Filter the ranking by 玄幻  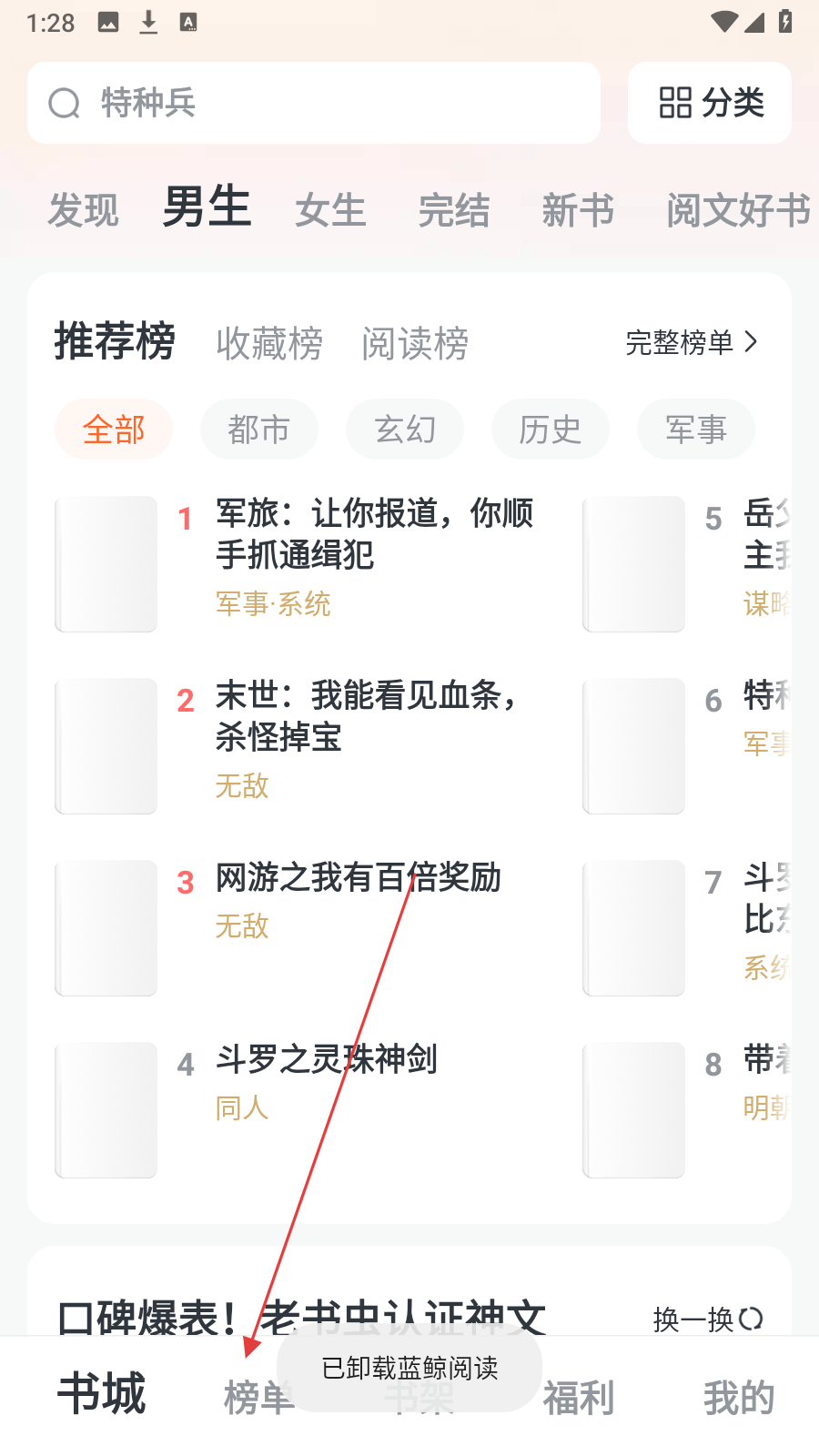pyautogui.click(x=405, y=429)
